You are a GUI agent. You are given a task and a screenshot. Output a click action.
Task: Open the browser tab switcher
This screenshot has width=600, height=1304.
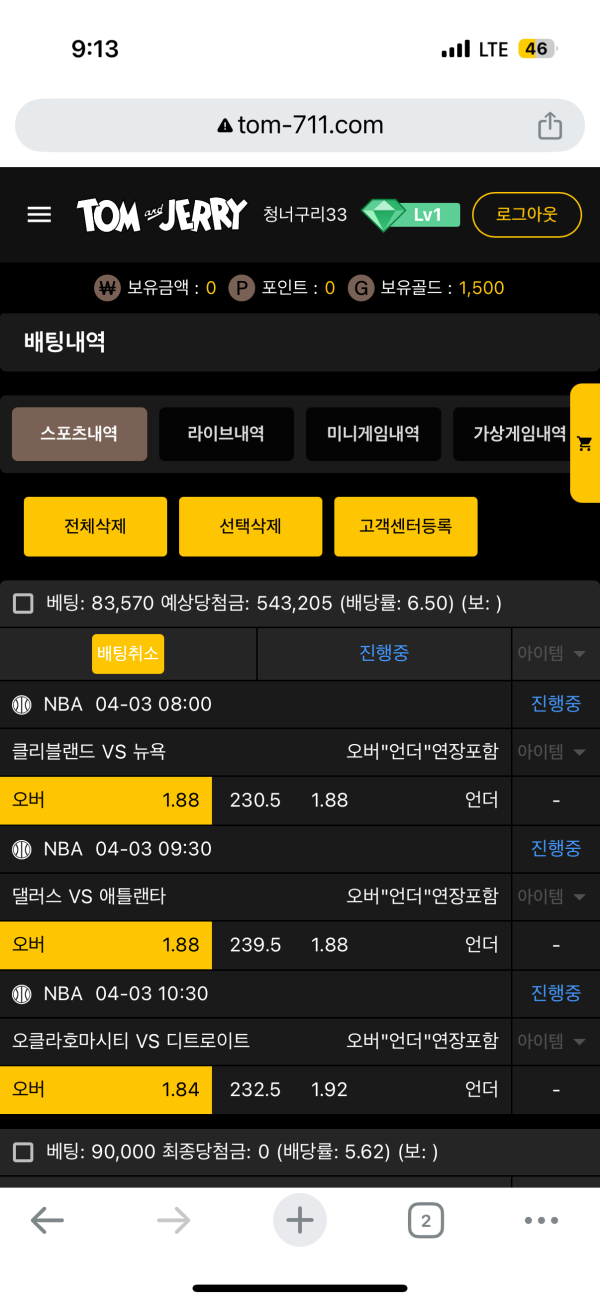426,1220
